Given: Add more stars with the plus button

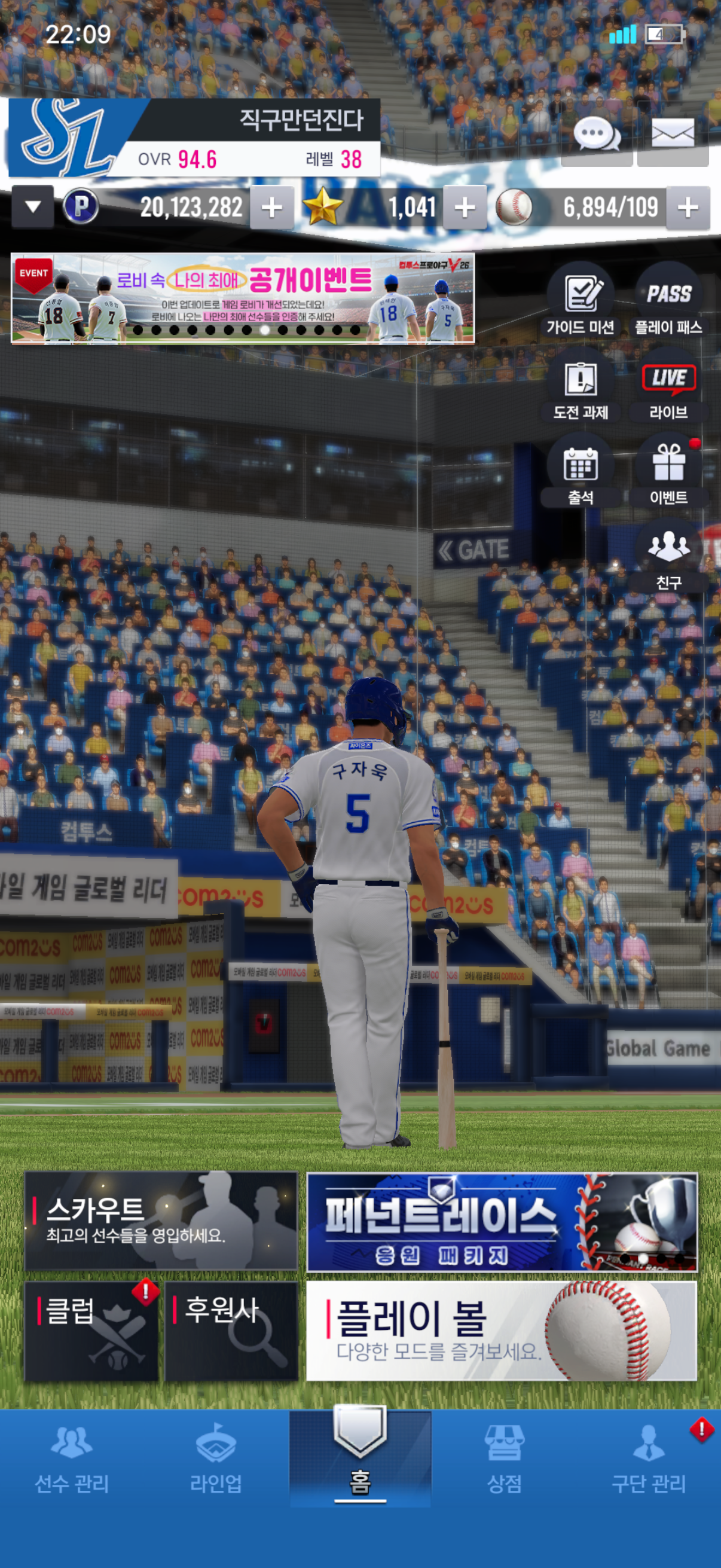Looking at the screenshot, I should coord(465,207).
